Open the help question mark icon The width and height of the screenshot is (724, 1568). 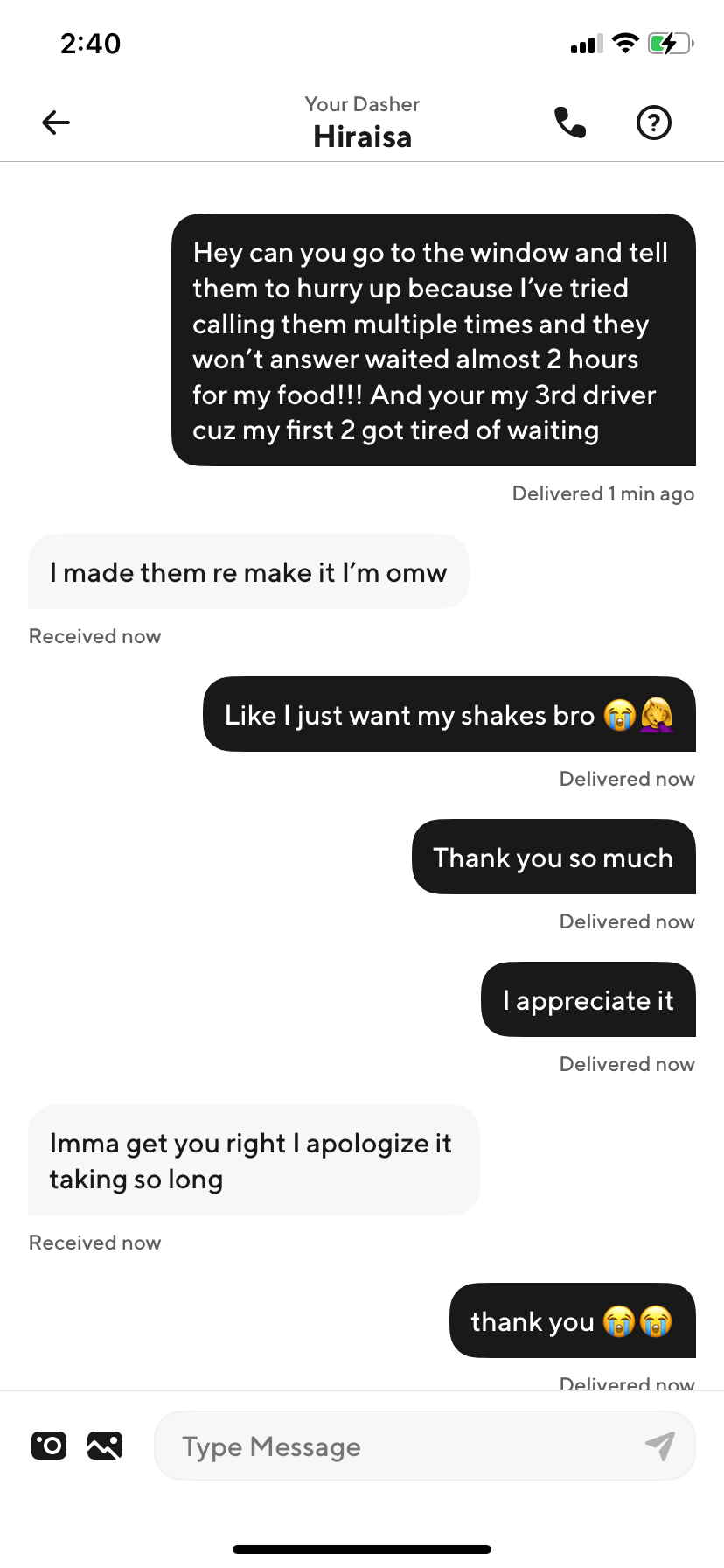click(653, 122)
